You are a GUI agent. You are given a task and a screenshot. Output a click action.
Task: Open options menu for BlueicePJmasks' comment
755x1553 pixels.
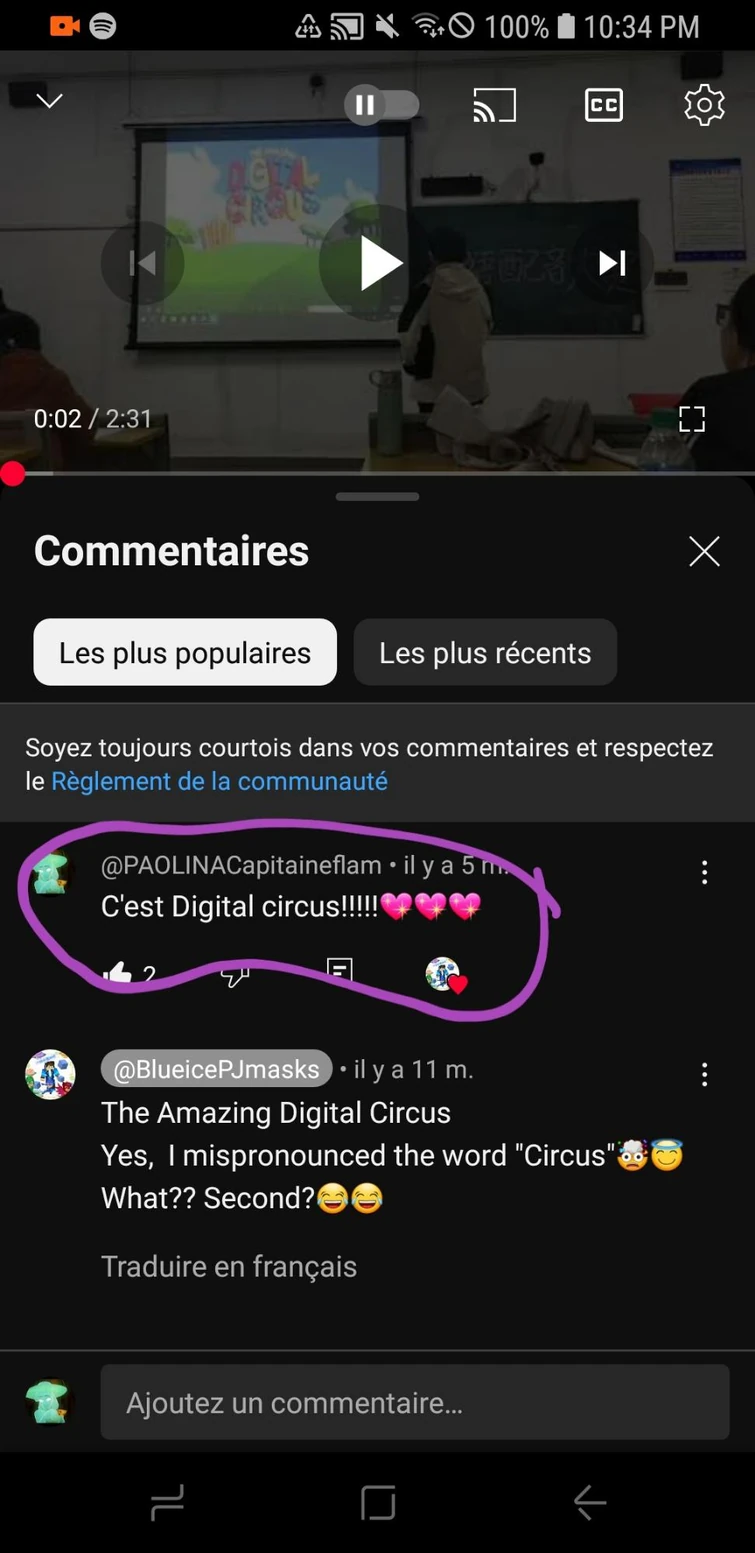click(x=704, y=1074)
